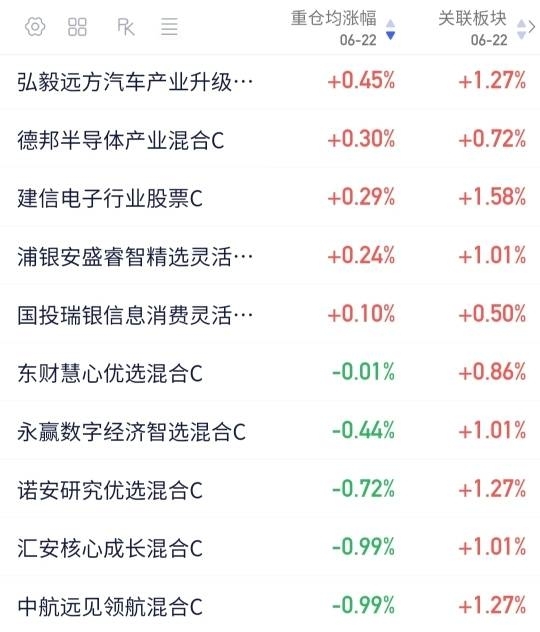View the 浦银安盛睿智精选灵活 fund details
Screen dimensions: 540x632
270,257
